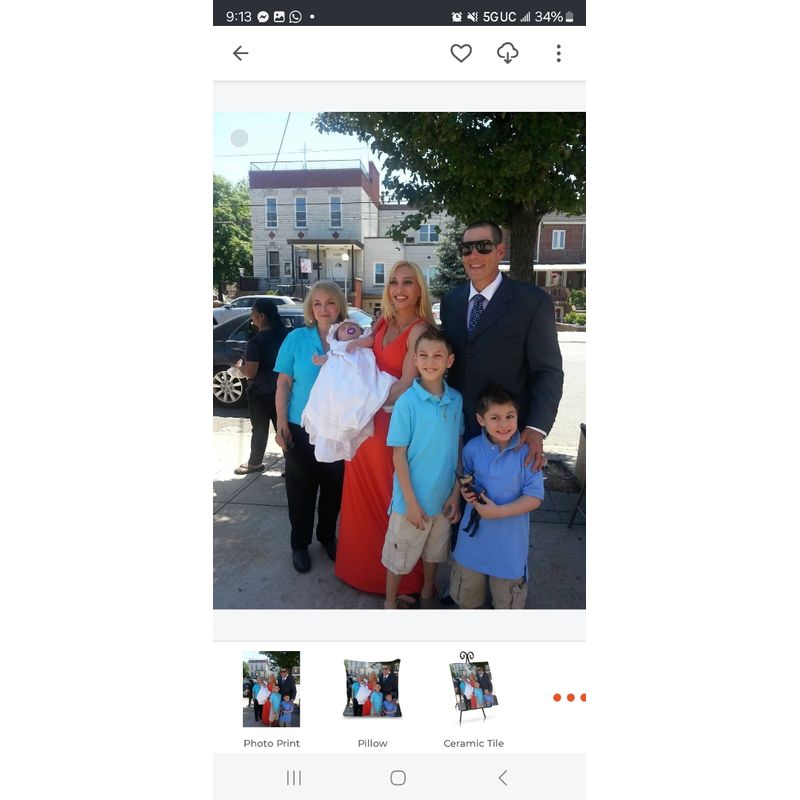The width and height of the screenshot is (800, 800).
Task: Open recent apps from navigation bar
Action: coord(294,777)
